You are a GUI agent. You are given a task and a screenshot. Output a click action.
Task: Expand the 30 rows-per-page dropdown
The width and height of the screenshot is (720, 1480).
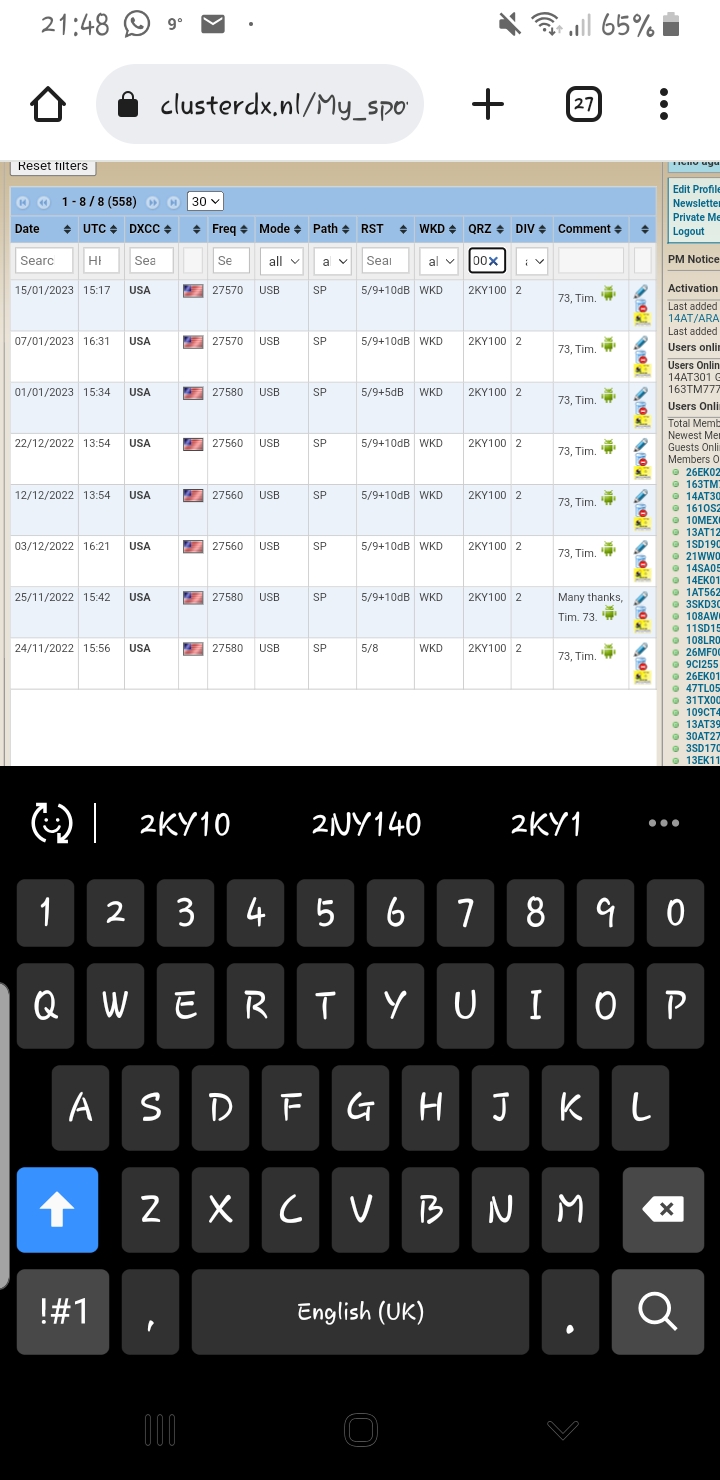coord(205,201)
